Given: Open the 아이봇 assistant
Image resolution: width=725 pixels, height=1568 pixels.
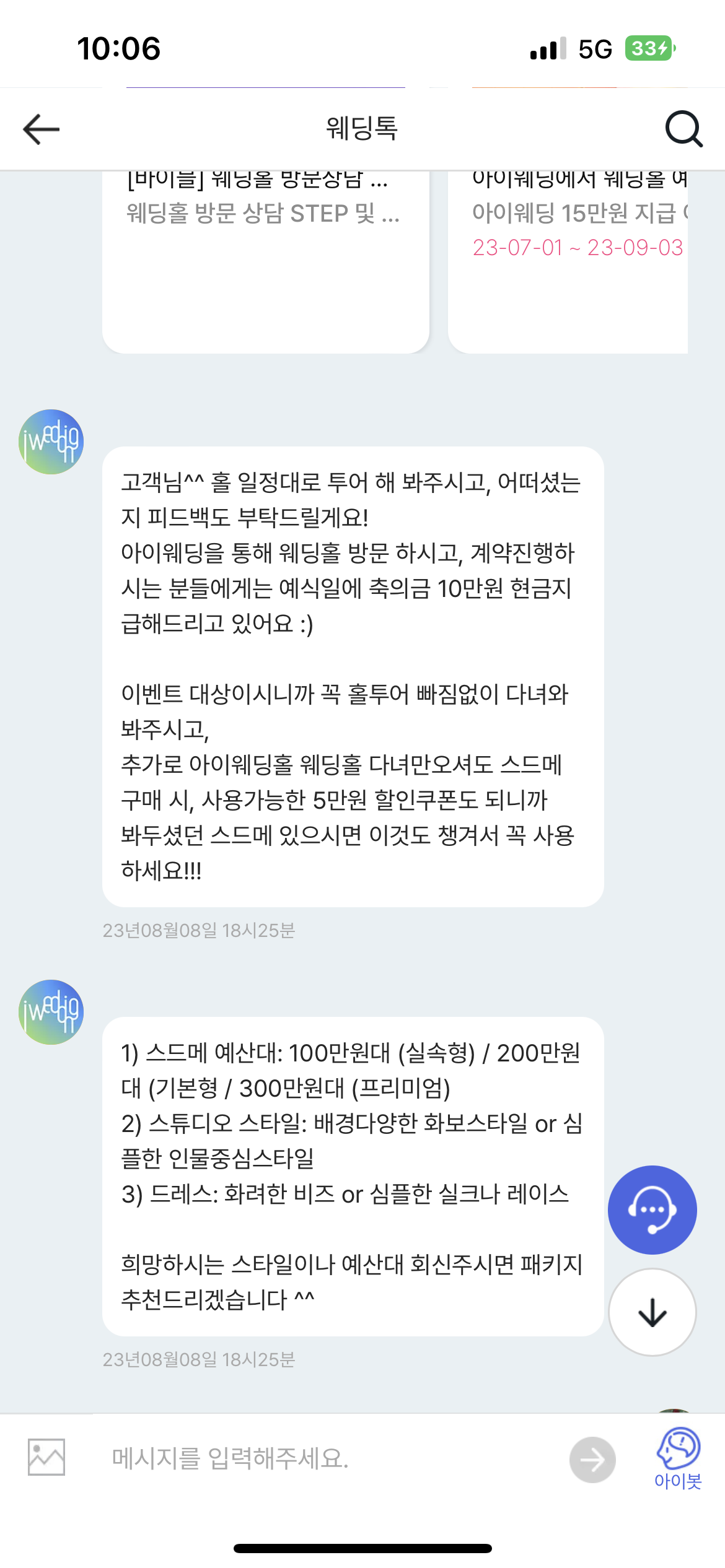Looking at the screenshot, I should 678,1458.
